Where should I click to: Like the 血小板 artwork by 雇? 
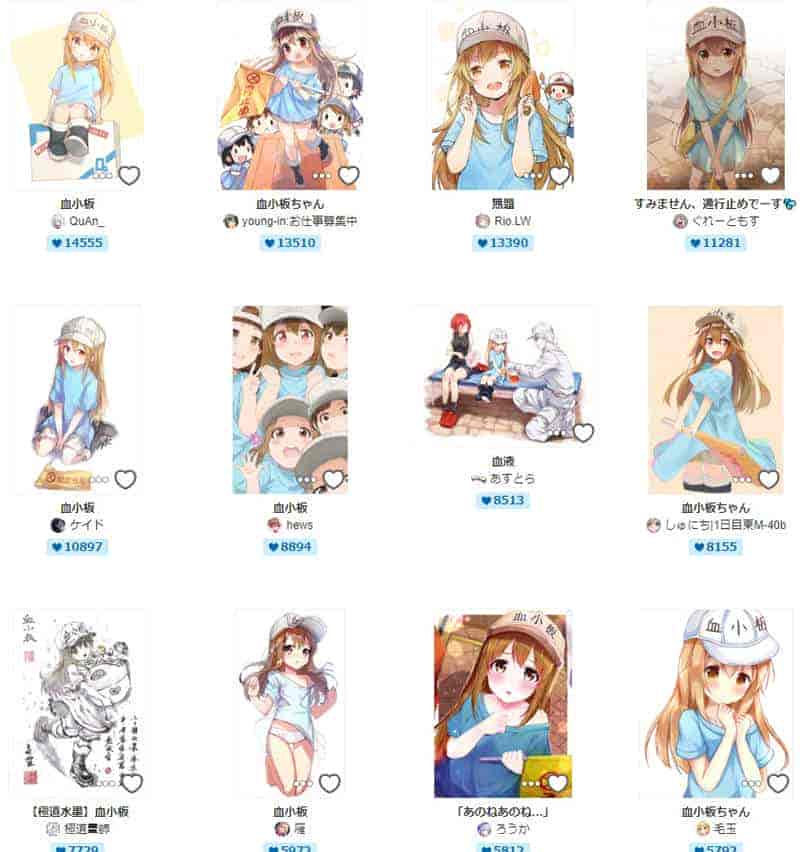pyautogui.click(x=329, y=783)
